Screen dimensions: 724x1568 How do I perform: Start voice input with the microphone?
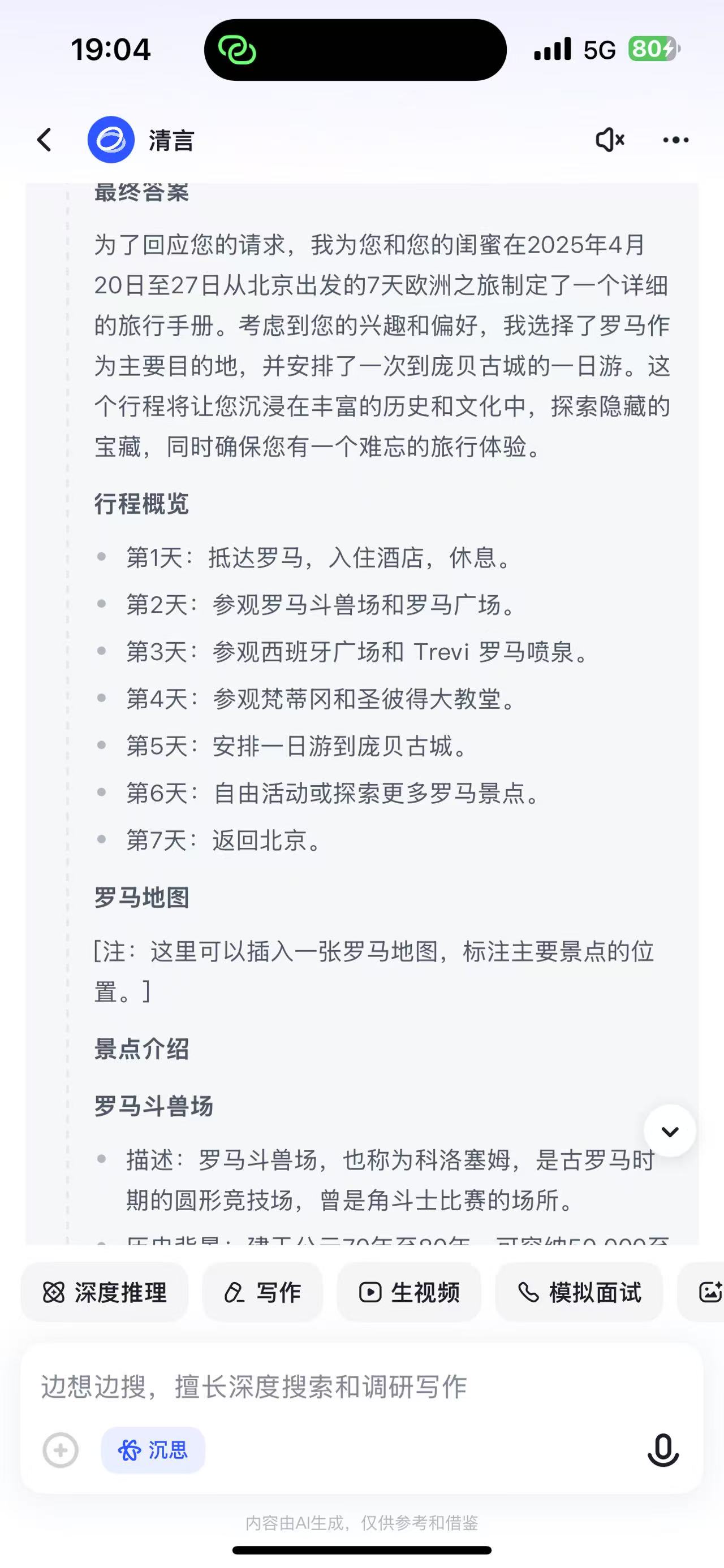tap(662, 1450)
